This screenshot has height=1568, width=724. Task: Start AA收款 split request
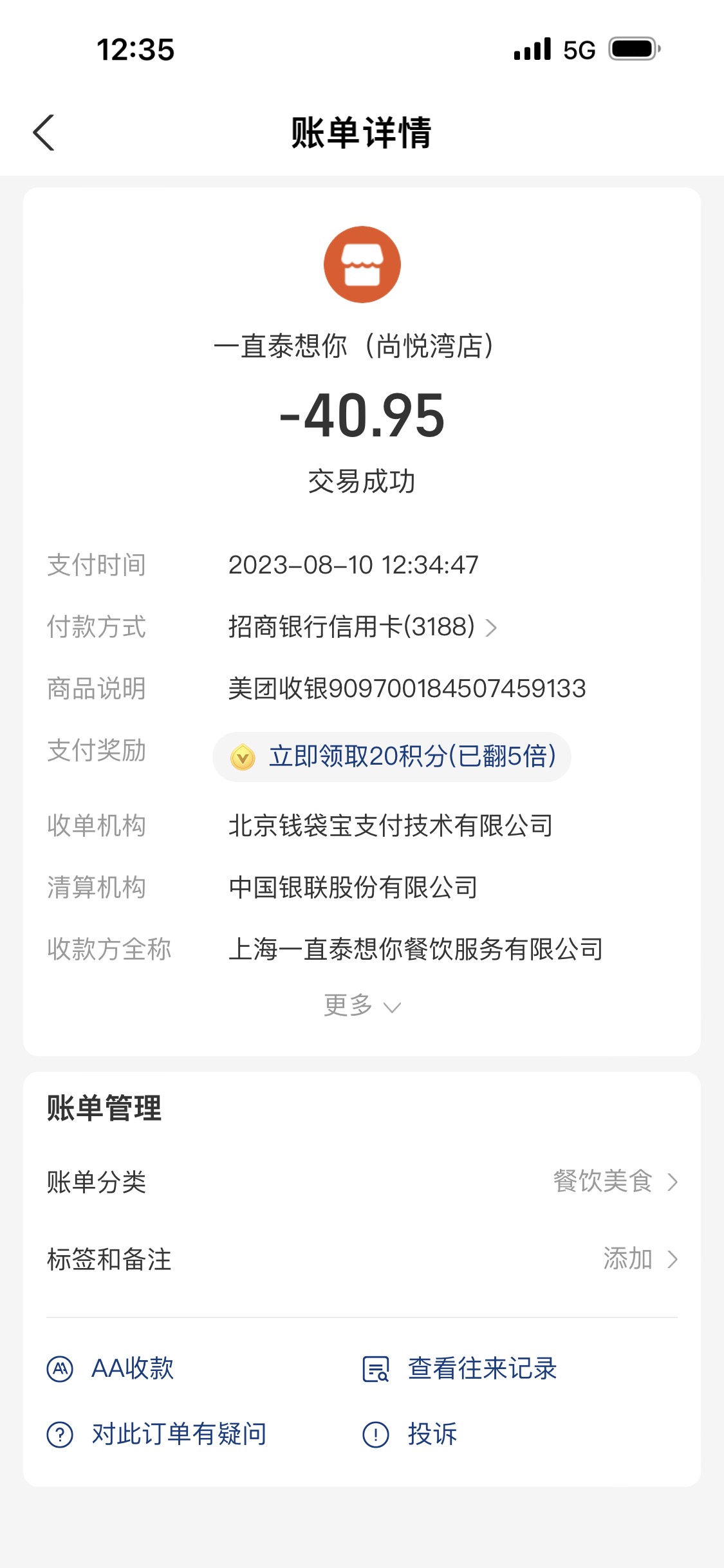coord(111,1368)
